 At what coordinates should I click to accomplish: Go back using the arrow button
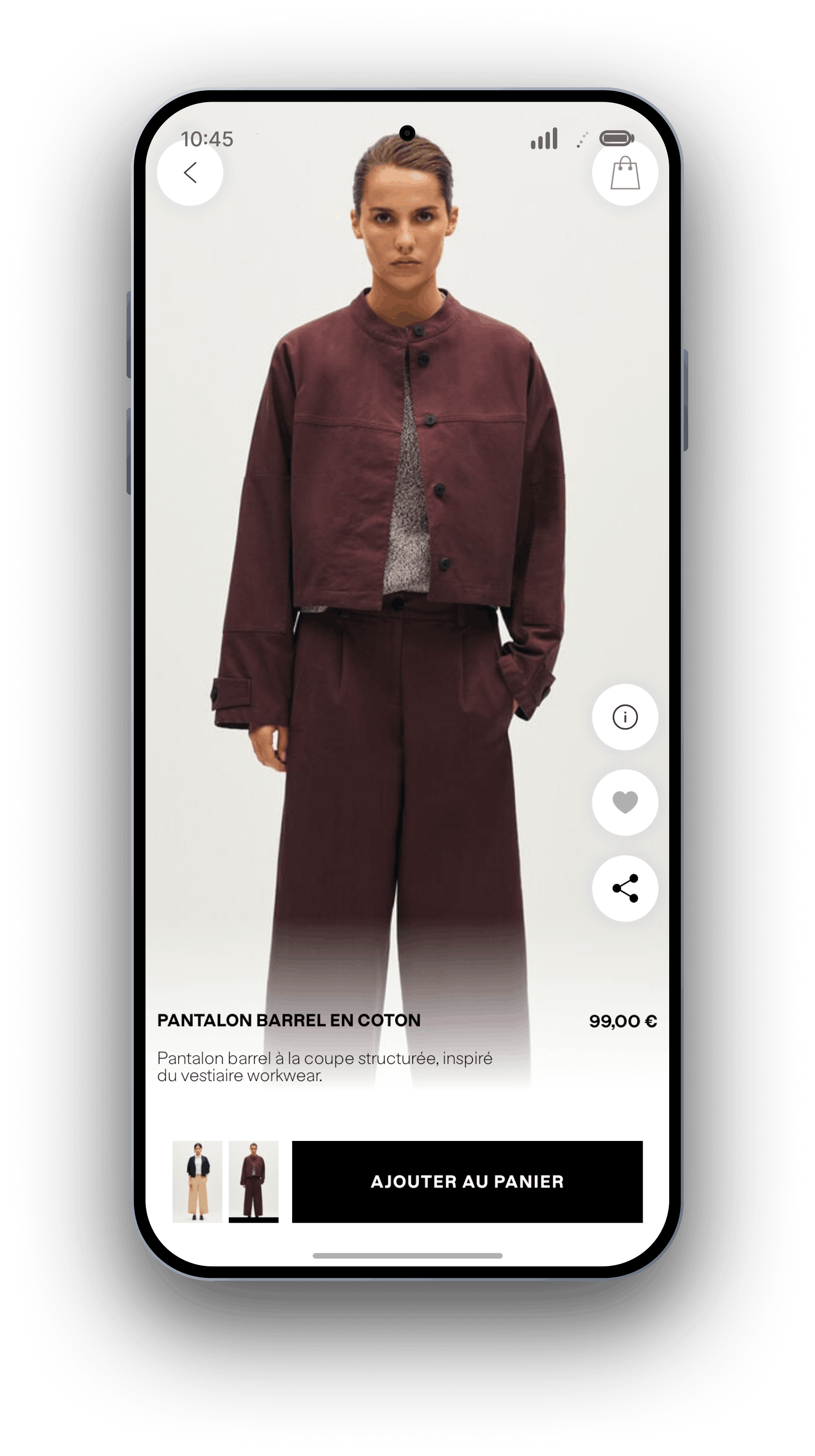point(190,172)
